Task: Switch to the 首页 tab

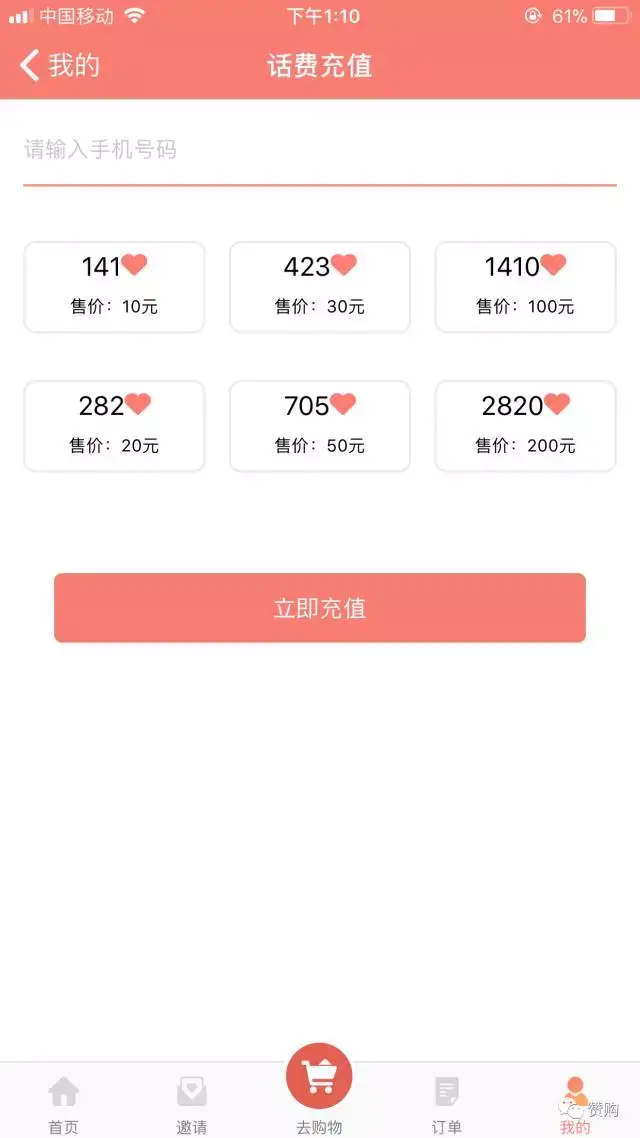Action: pyautogui.click(x=63, y=1103)
